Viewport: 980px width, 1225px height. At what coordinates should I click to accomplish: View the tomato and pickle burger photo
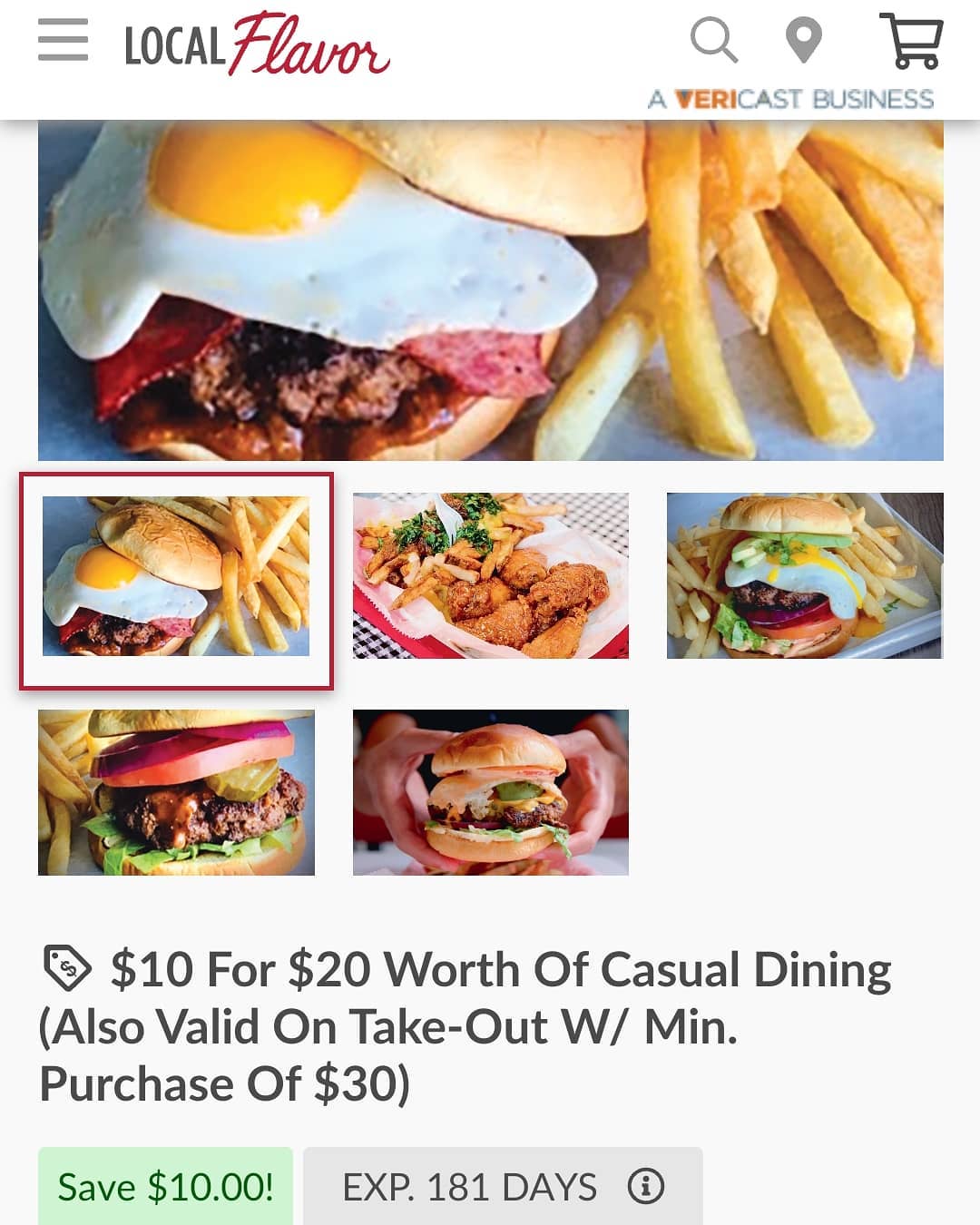tap(176, 792)
